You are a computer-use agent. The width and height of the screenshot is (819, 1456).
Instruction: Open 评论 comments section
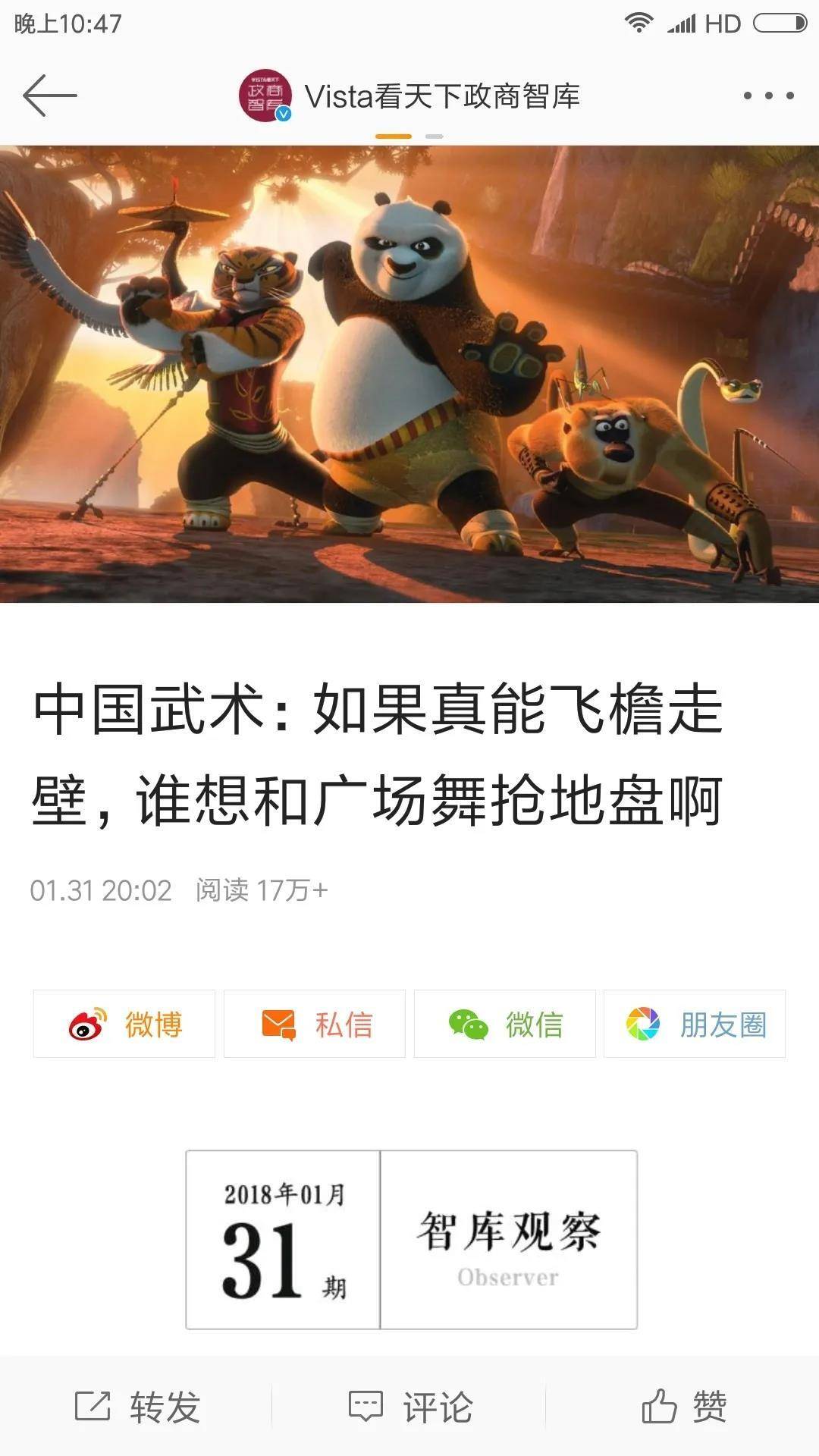[x=410, y=1407]
